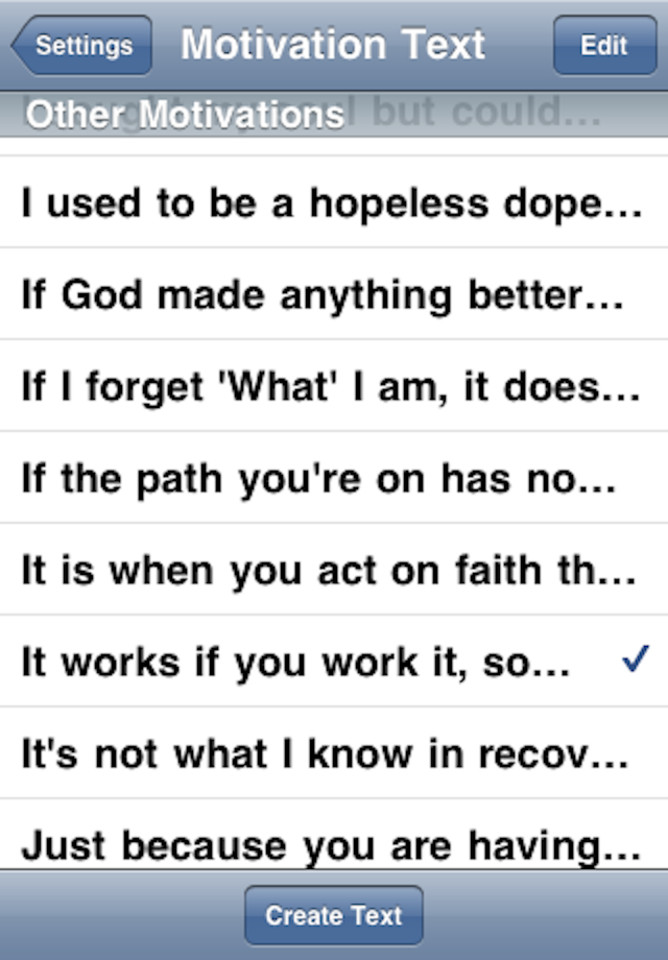This screenshot has height=960, width=668.
Task: Choose 'If God made anything better' text
Action: [x=330, y=295]
